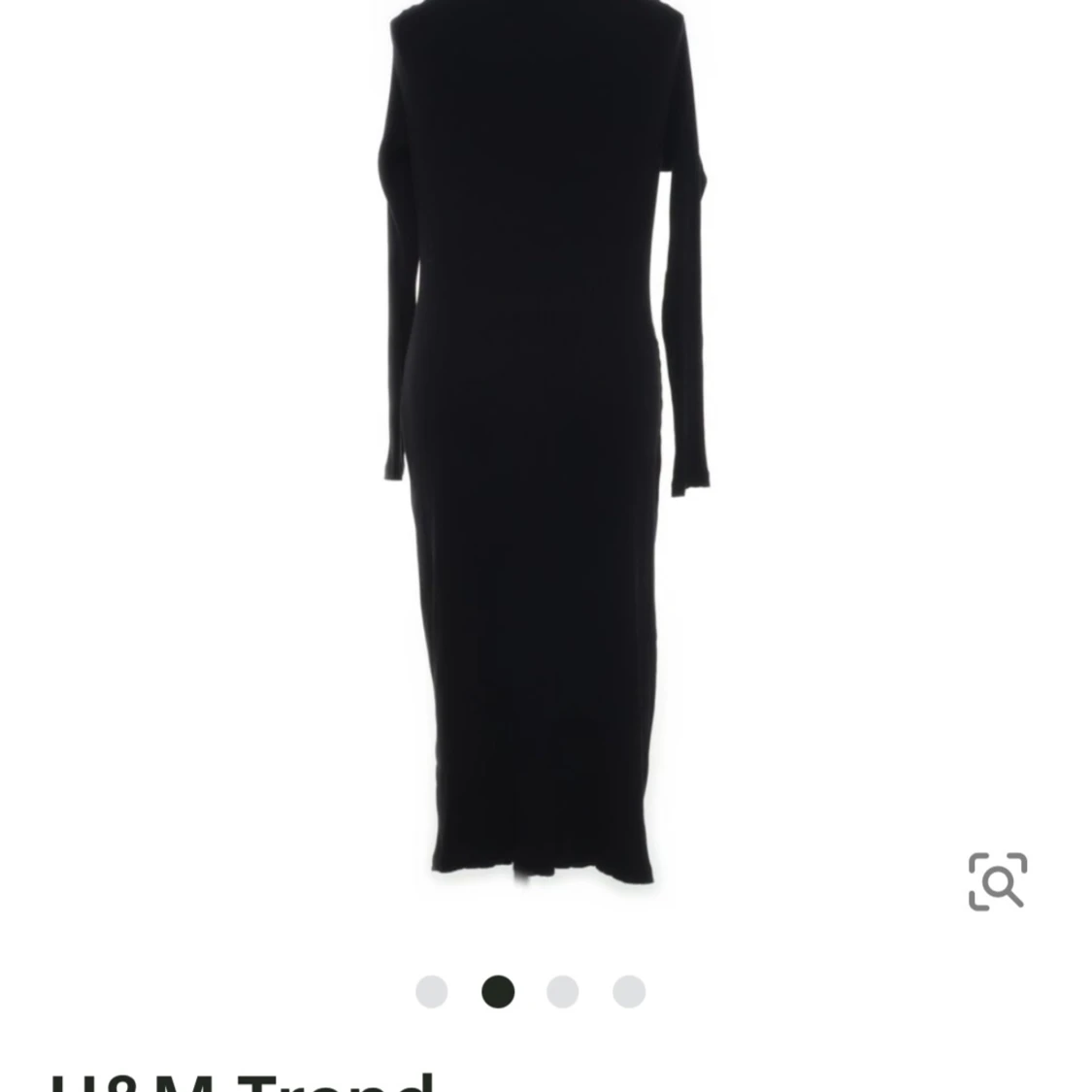Jump to the first product photo dot

(432, 991)
